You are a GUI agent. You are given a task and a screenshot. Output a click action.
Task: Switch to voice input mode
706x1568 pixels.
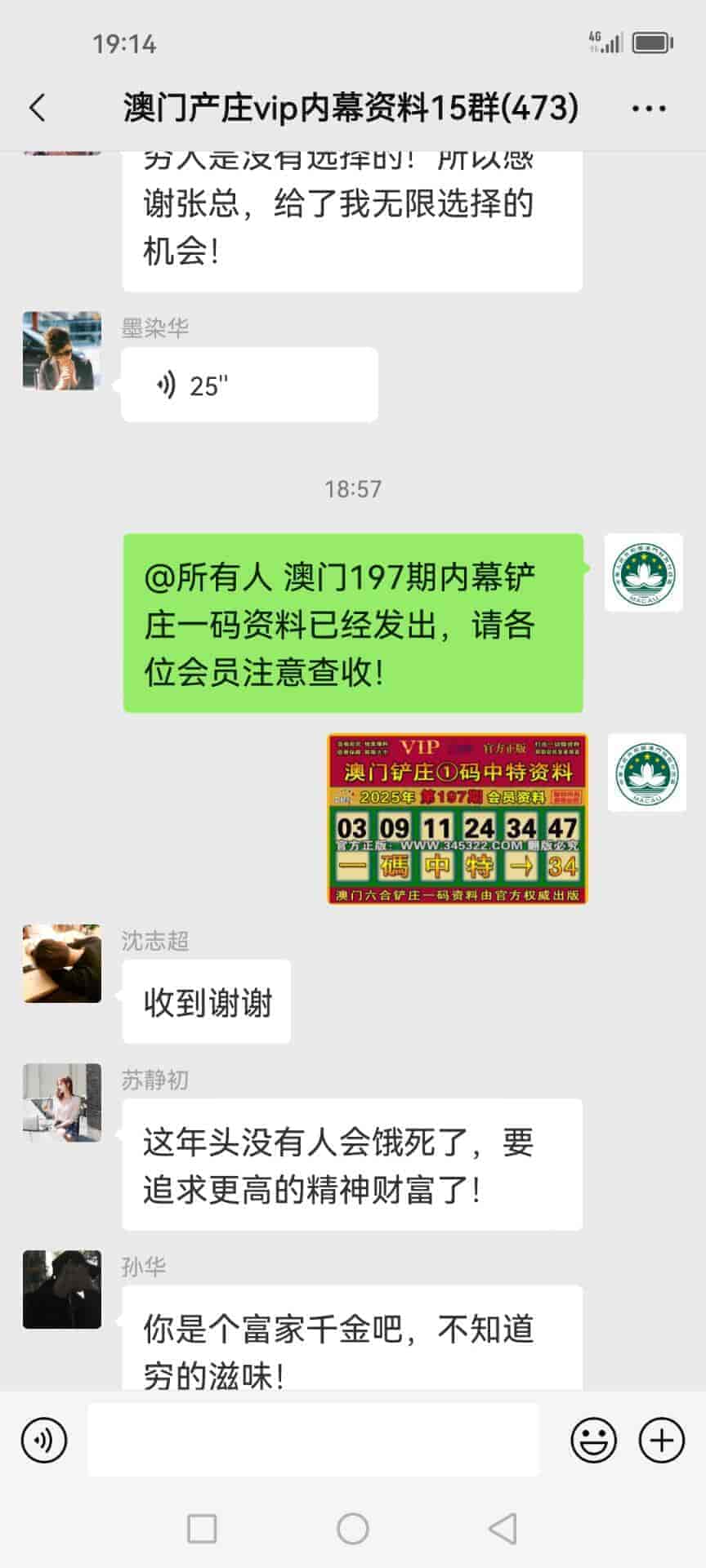(x=44, y=1440)
